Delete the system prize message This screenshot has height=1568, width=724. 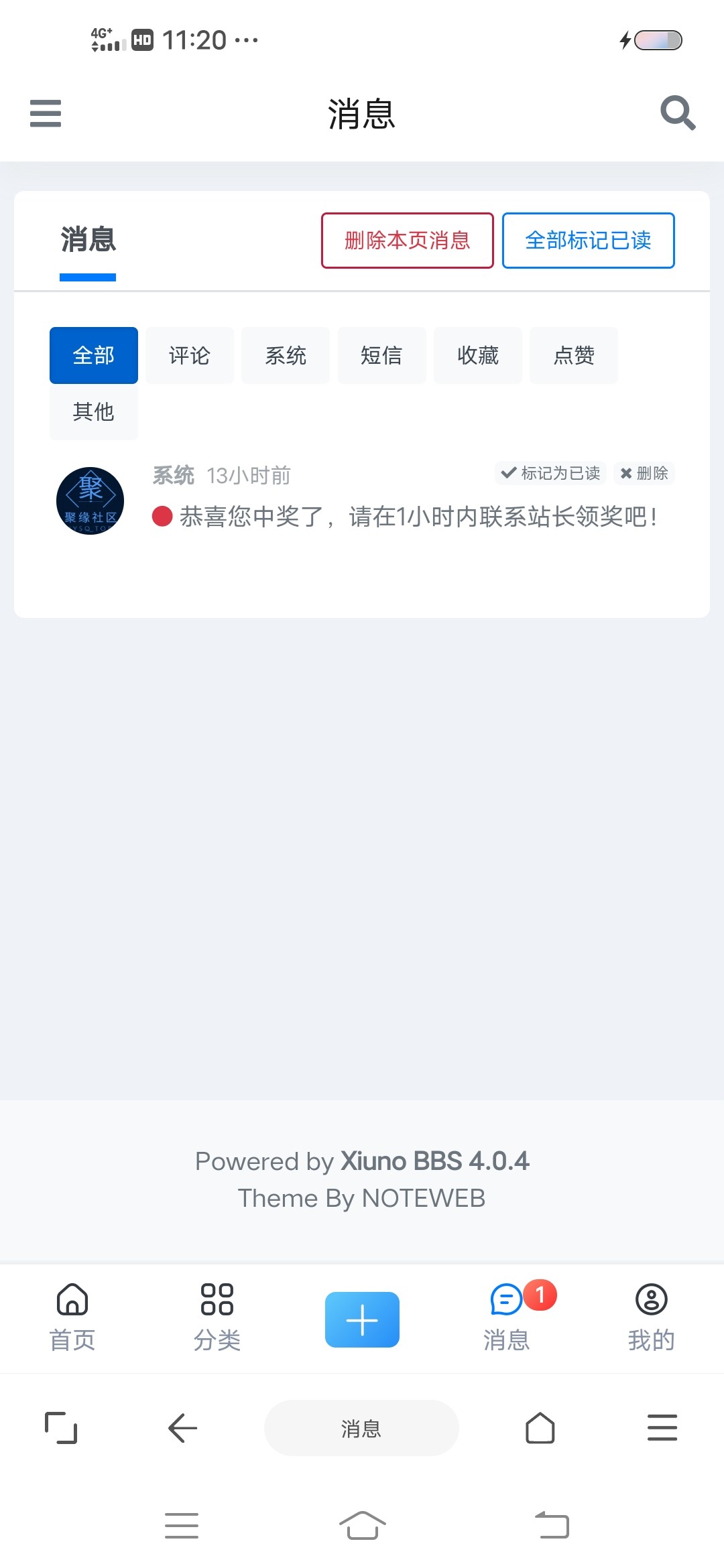point(644,473)
